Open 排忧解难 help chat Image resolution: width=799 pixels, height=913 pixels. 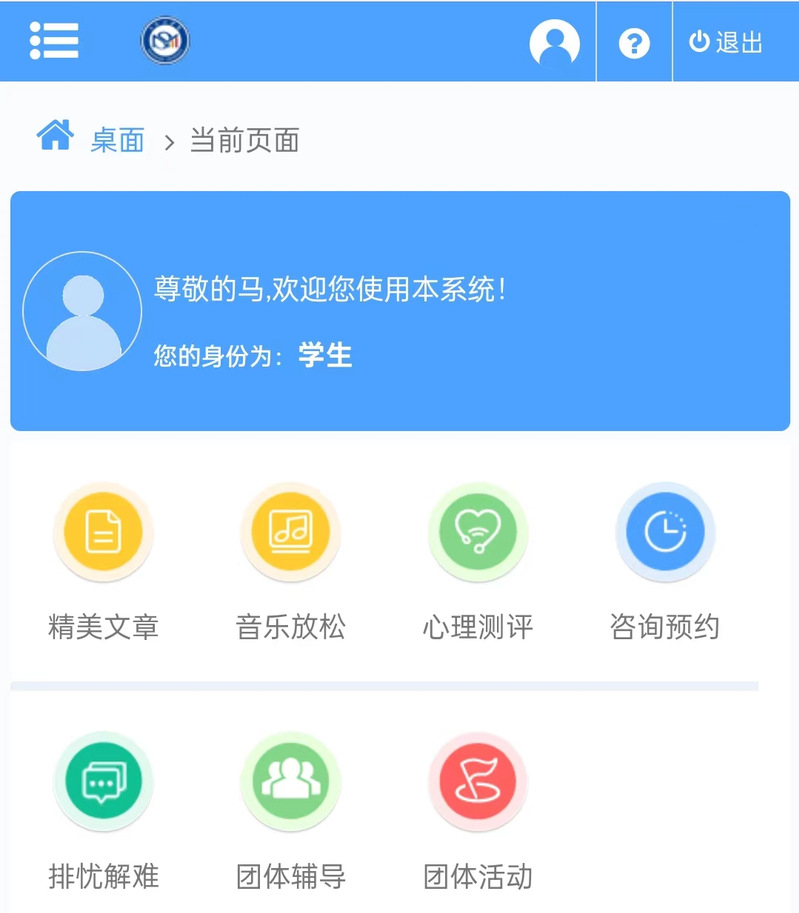(x=103, y=782)
